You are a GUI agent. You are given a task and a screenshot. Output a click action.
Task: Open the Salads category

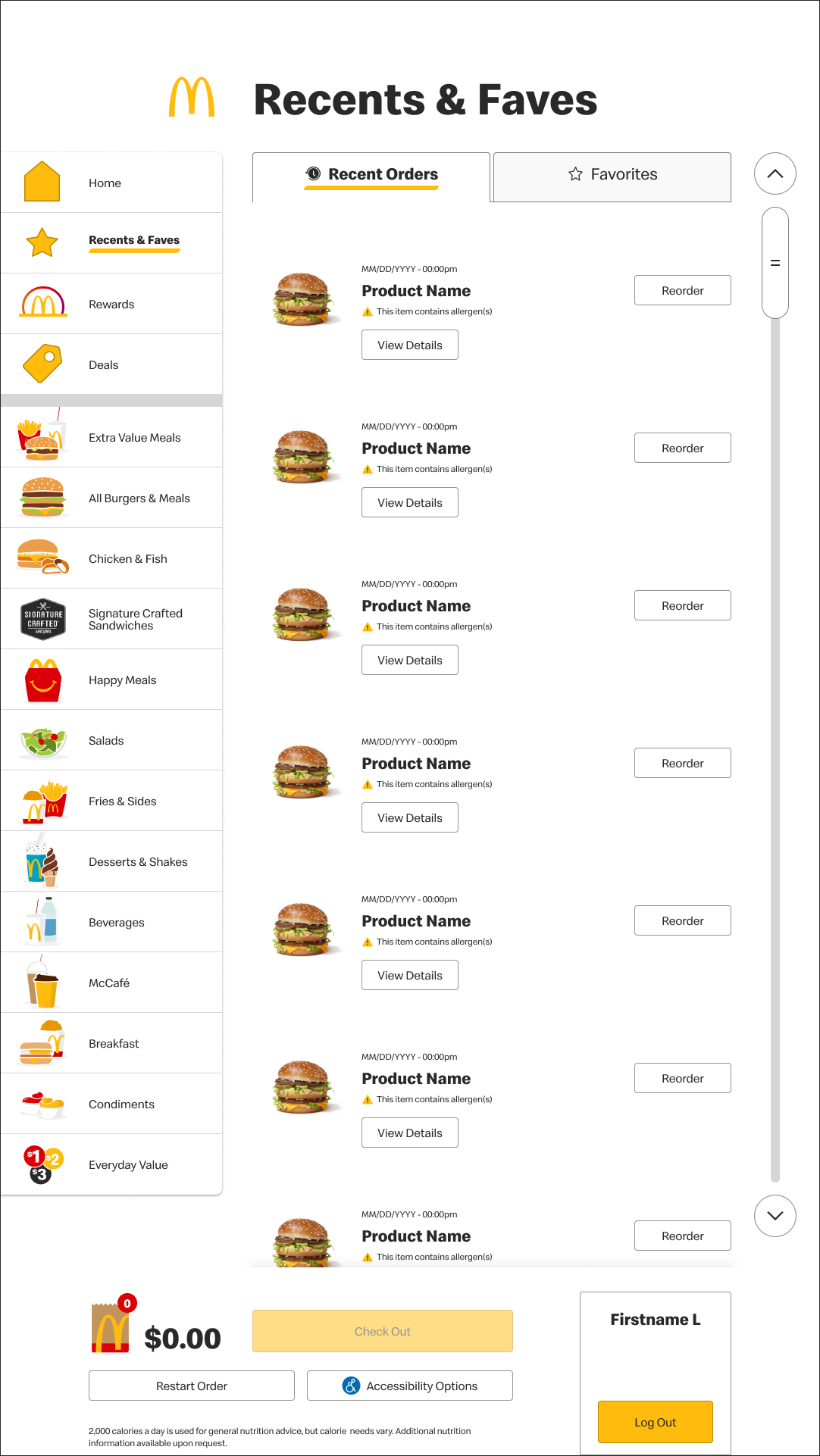pyautogui.click(x=111, y=740)
